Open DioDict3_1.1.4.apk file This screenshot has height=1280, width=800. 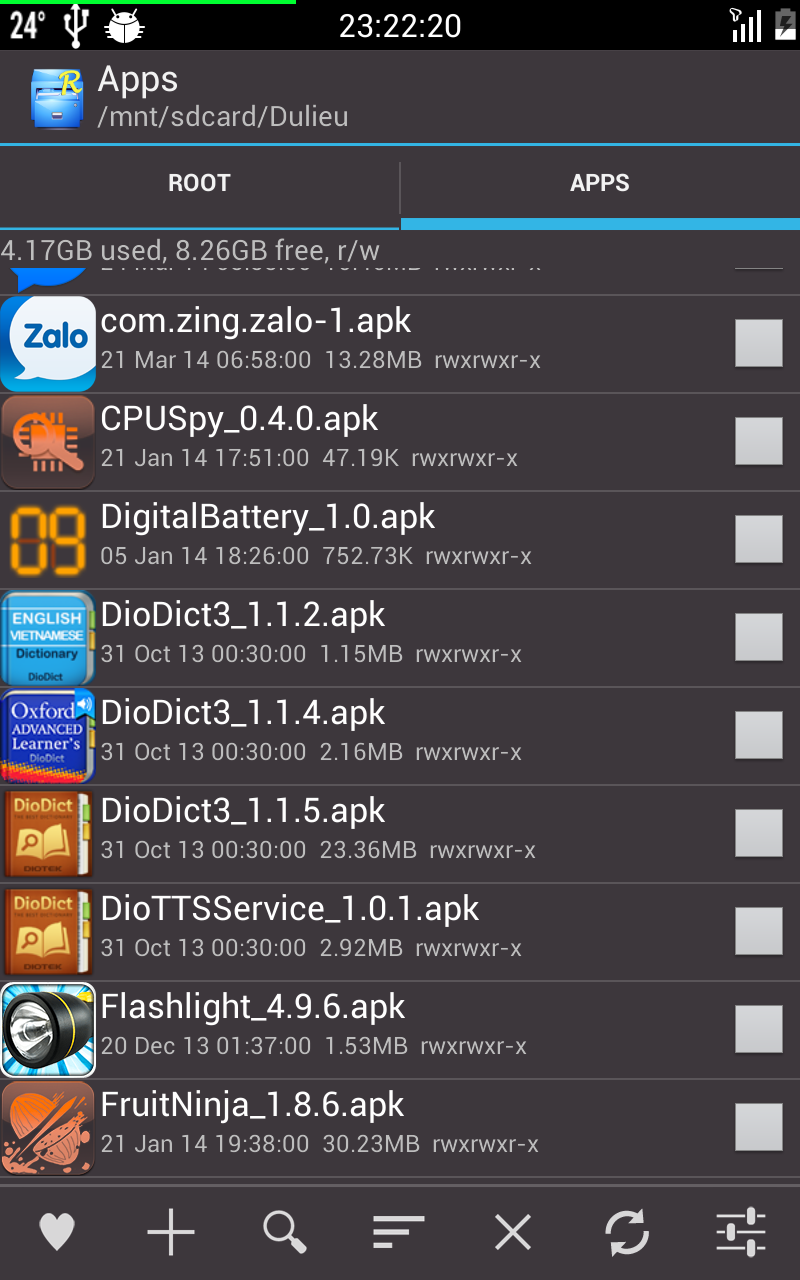coord(243,713)
